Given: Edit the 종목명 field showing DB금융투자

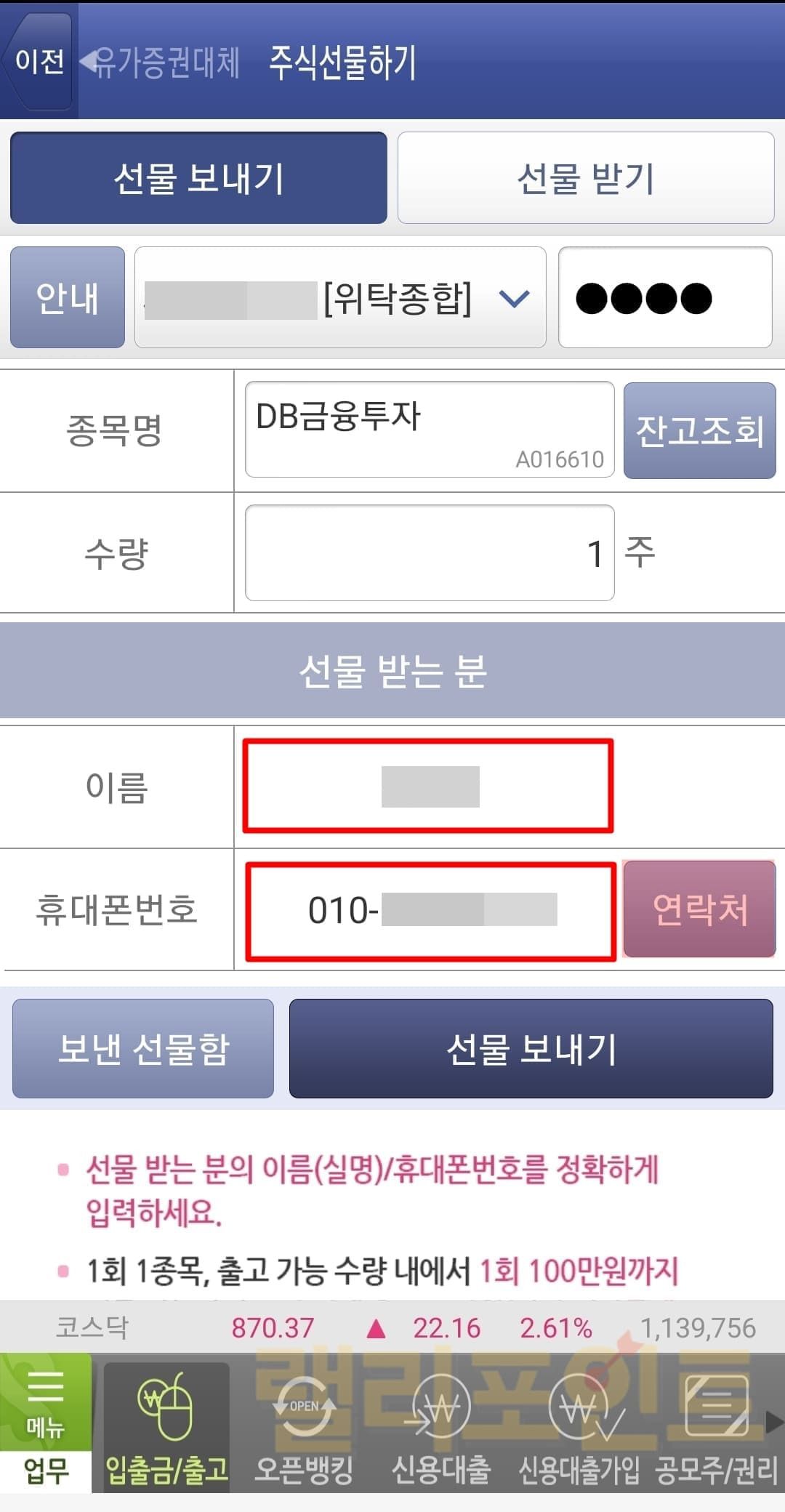Looking at the screenshot, I should coord(429,430).
